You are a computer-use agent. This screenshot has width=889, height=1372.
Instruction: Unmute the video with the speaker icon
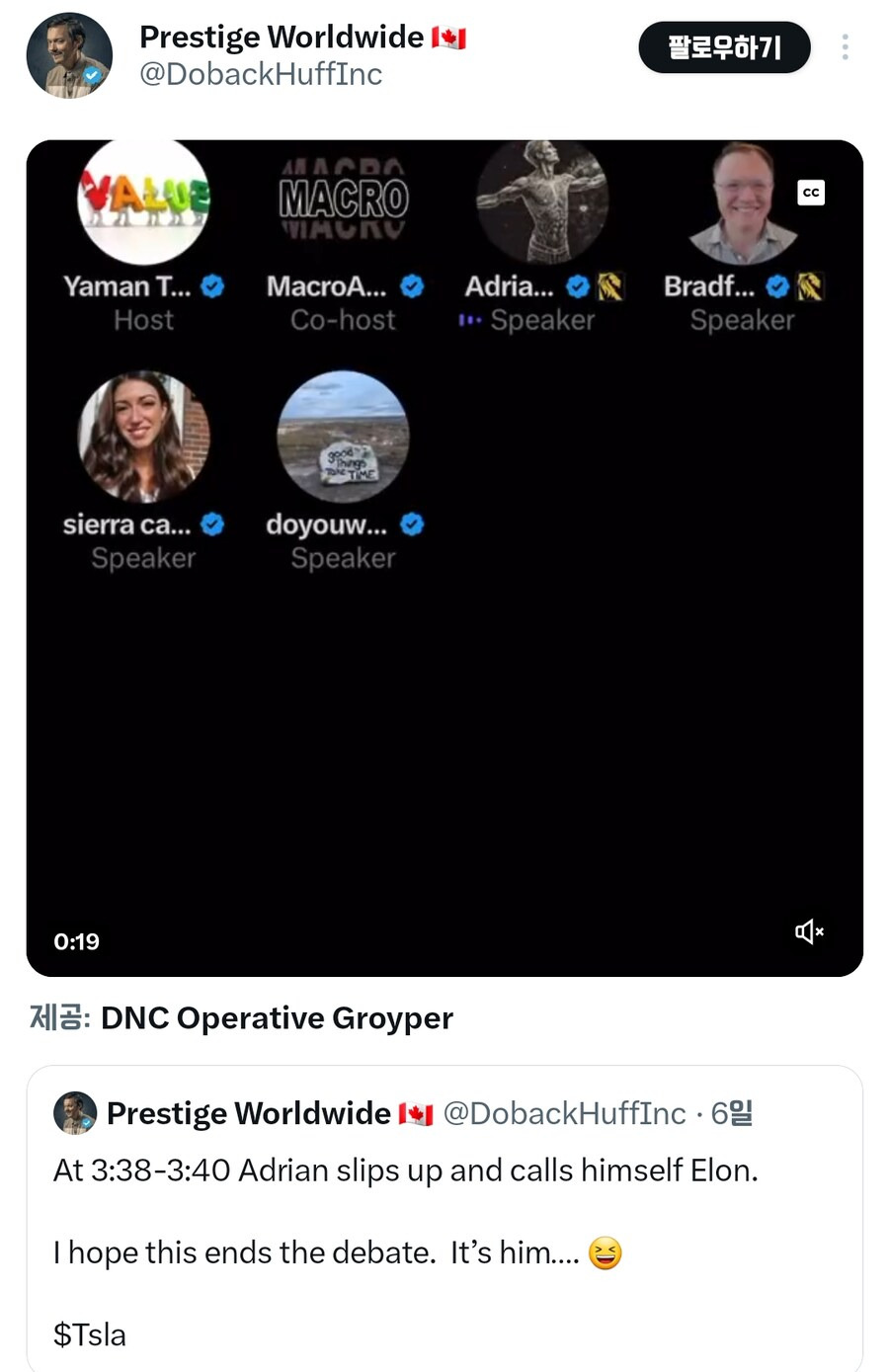[809, 931]
